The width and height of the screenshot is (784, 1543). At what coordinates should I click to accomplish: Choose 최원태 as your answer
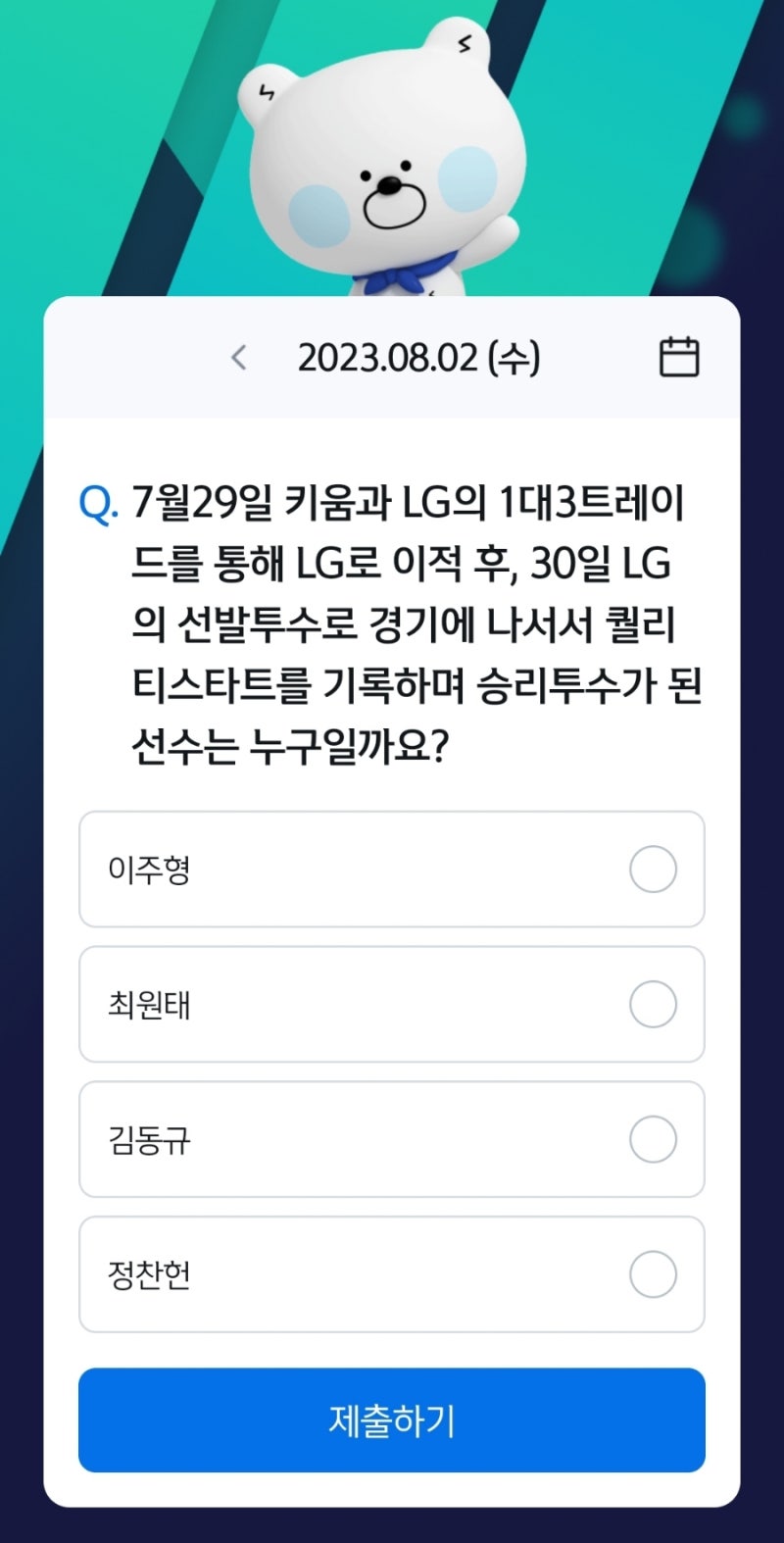click(652, 1005)
